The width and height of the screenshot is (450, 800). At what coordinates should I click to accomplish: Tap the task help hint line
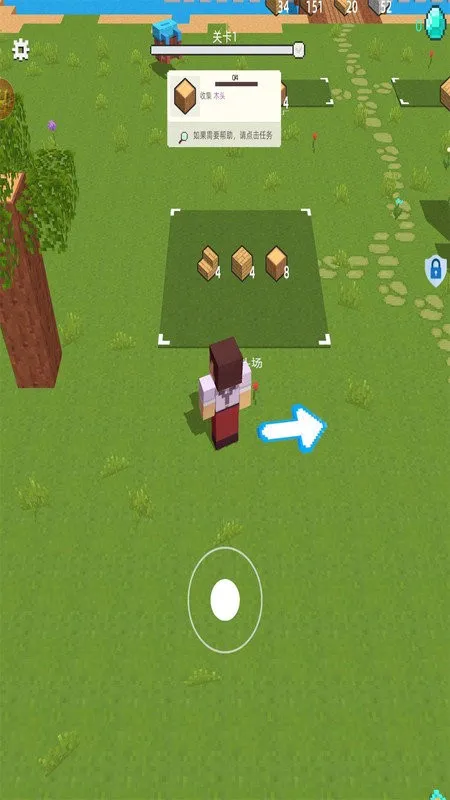(x=224, y=136)
